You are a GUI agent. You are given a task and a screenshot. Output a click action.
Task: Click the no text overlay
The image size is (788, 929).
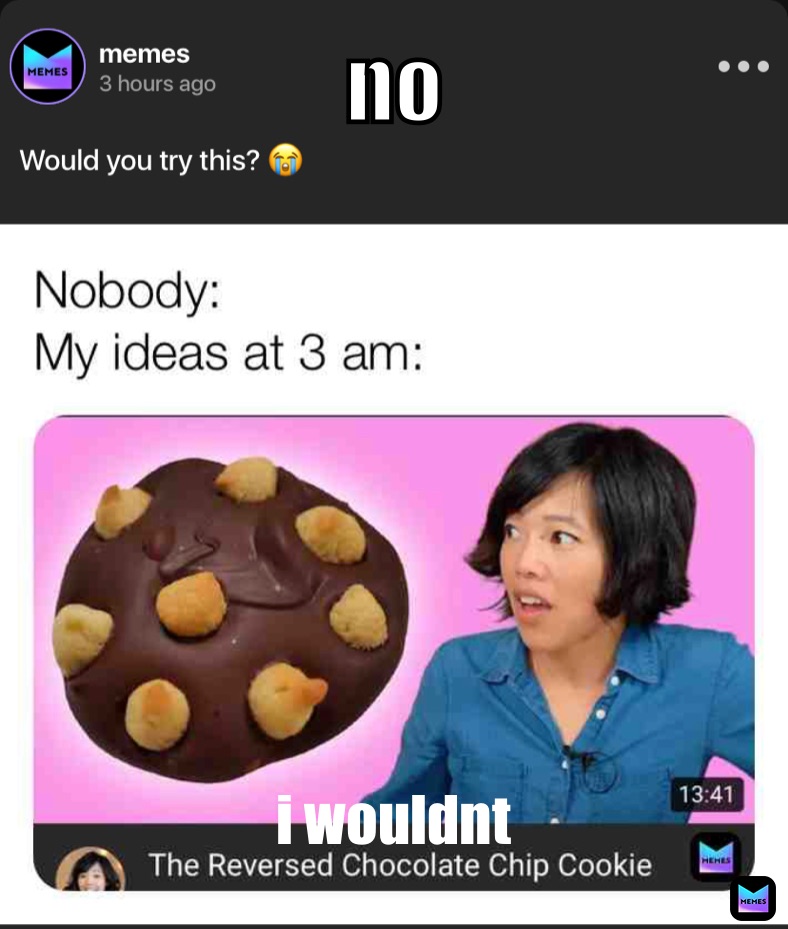(391, 92)
